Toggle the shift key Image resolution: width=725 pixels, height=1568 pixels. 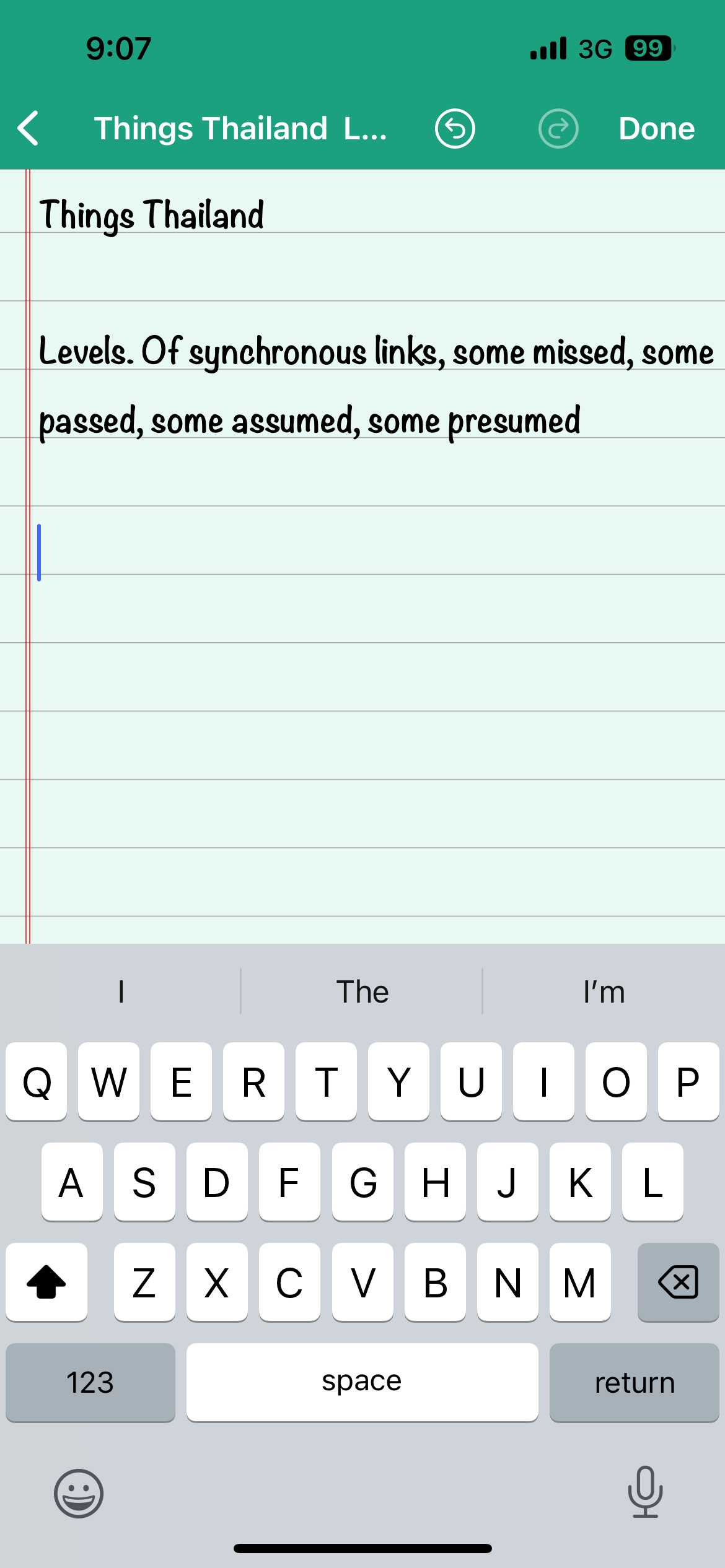pyautogui.click(x=46, y=1282)
